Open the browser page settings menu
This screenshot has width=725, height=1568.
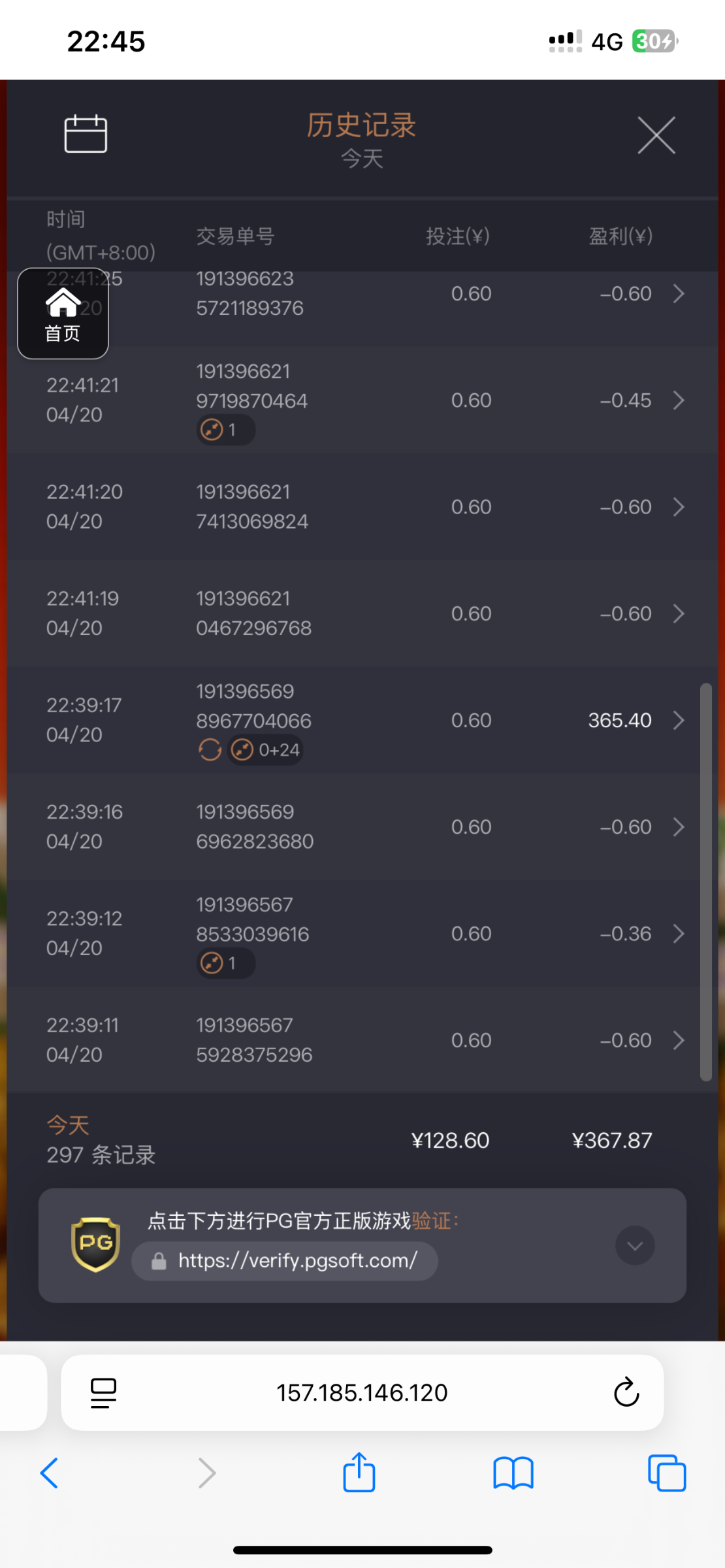(x=103, y=1392)
